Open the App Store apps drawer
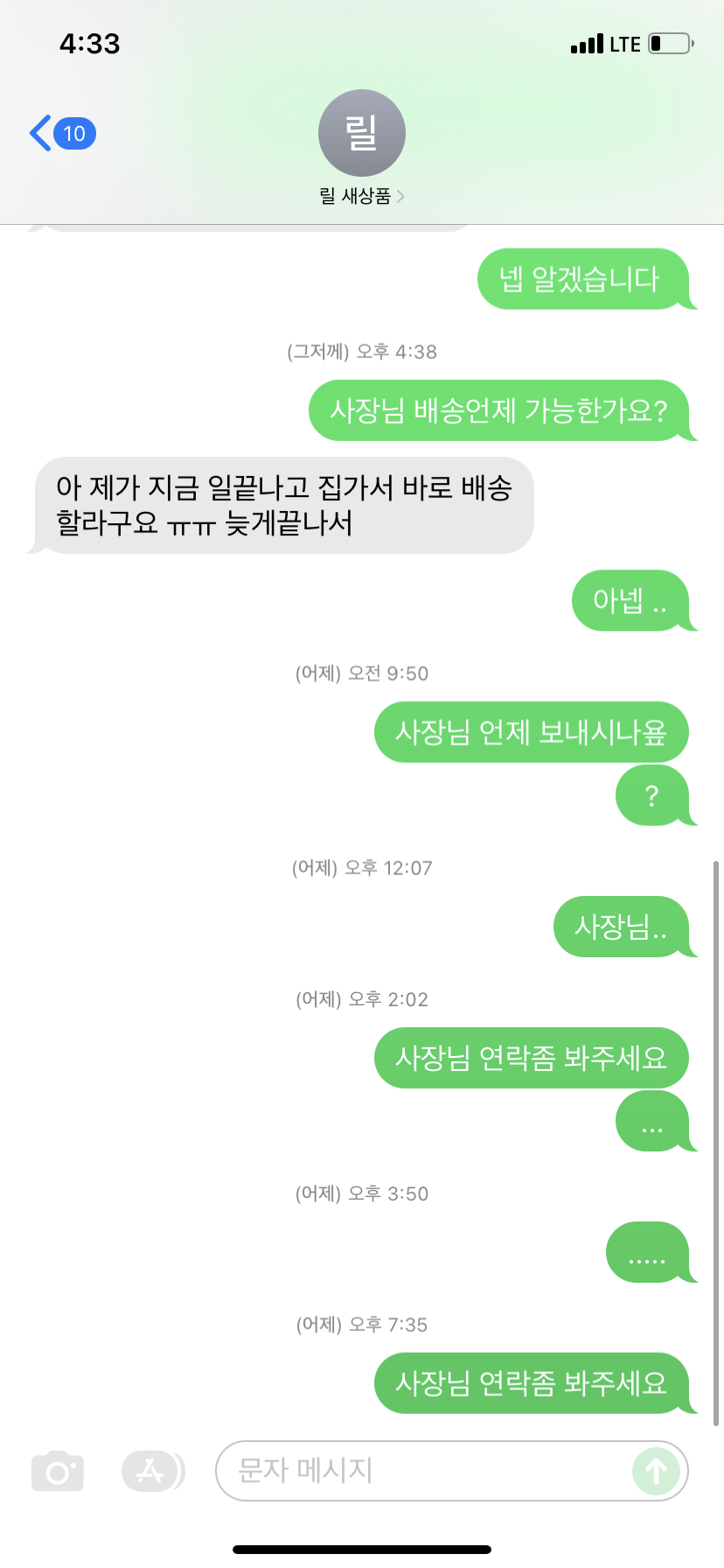Image resolution: width=724 pixels, height=1568 pixels. [151, 1471]
